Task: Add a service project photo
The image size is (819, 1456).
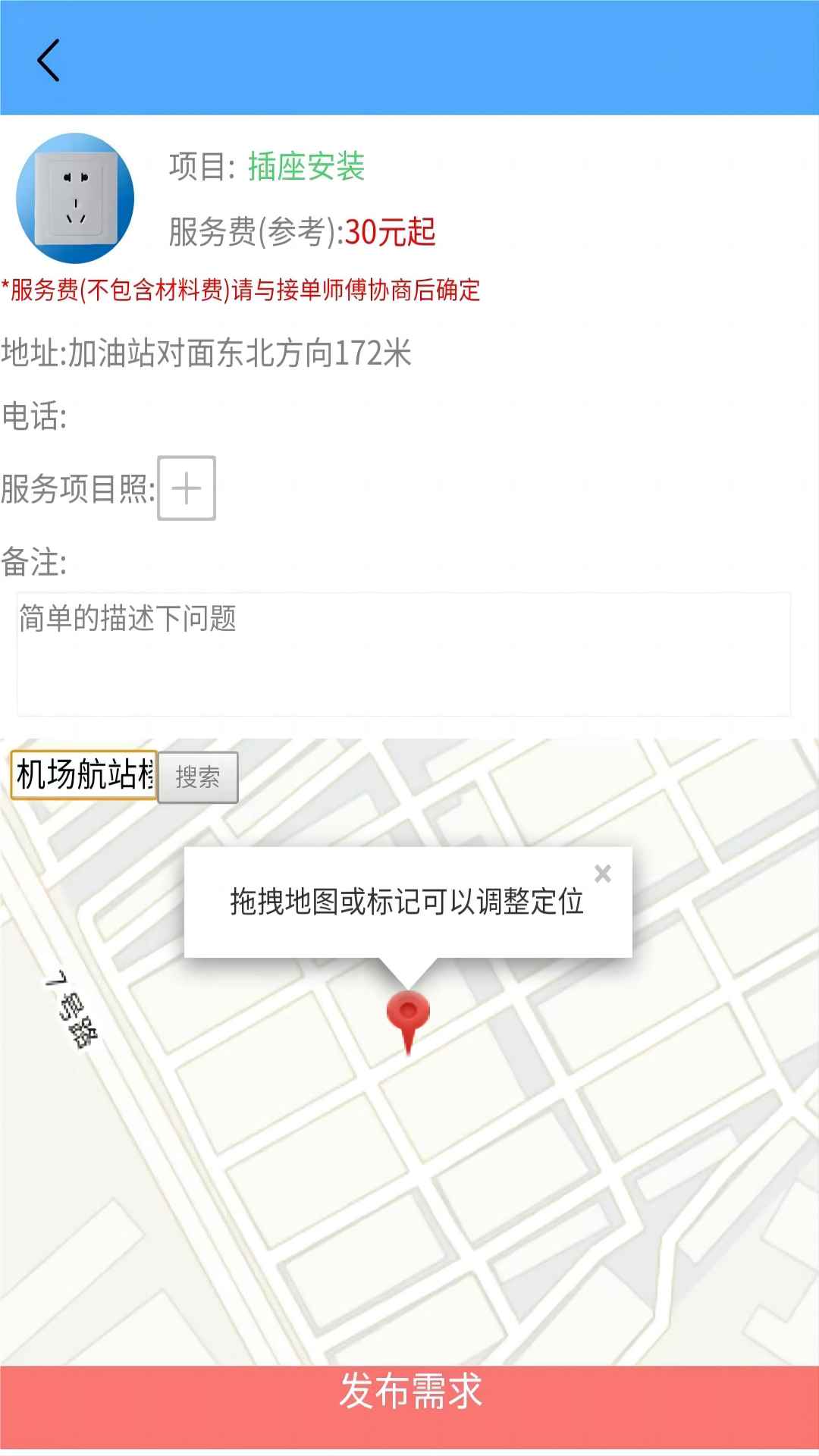Action: tap(187, 488)
